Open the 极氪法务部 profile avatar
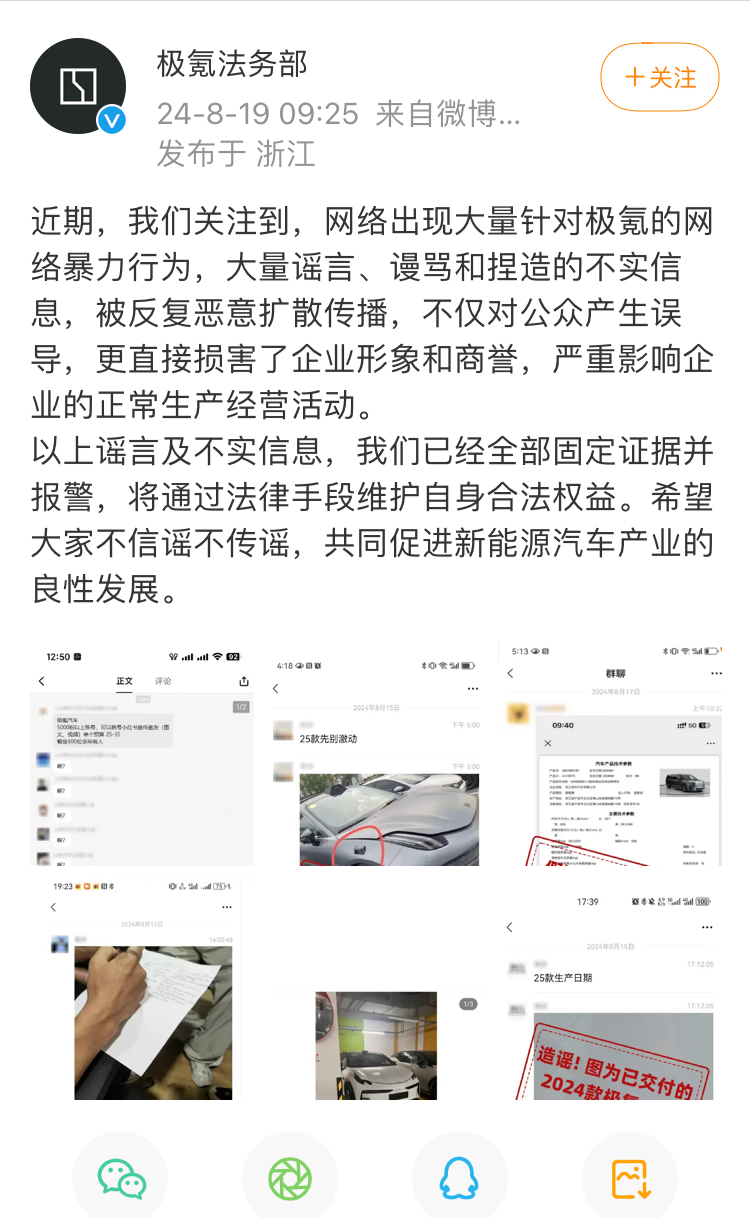 [x=78, y=87]
